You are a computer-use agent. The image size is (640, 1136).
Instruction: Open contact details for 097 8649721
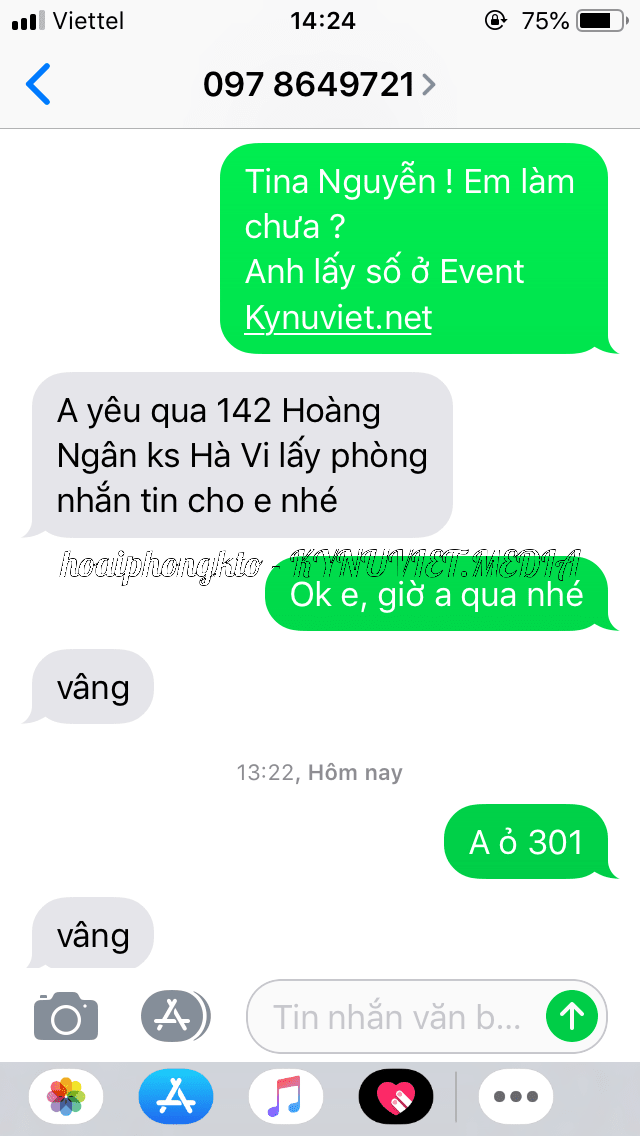pos(319,85)
